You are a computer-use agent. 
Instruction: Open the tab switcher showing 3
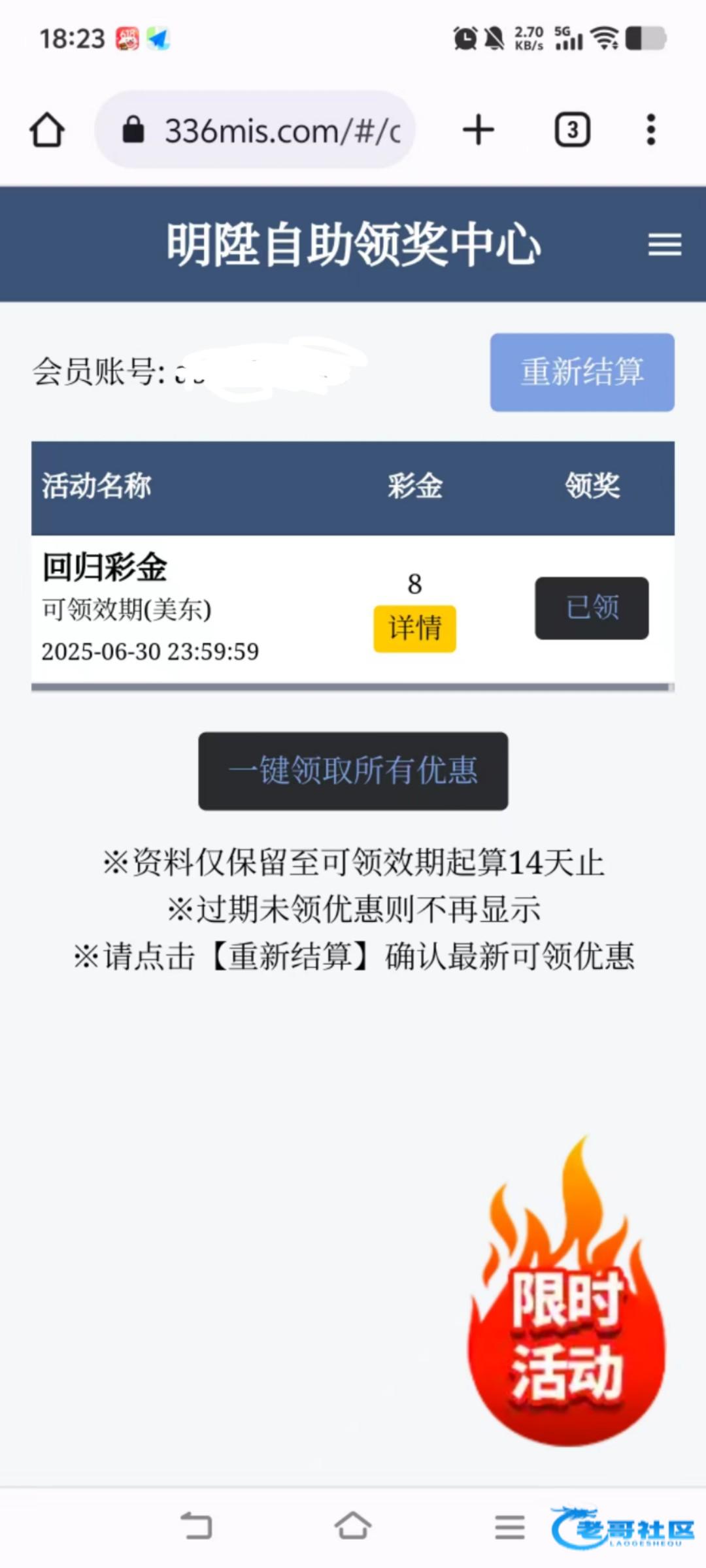(572, 130)
